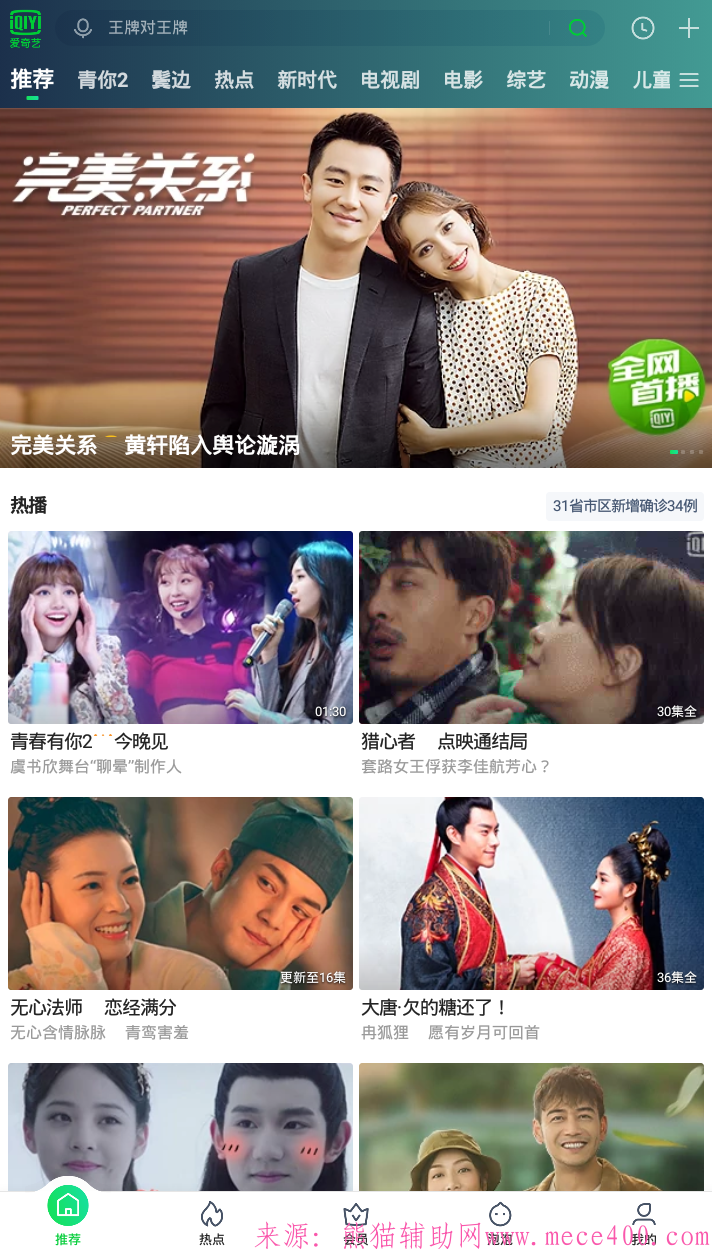Select the 热点 top tab
The width and height of the screenshot is (712, 1249).
pos(234,80)
